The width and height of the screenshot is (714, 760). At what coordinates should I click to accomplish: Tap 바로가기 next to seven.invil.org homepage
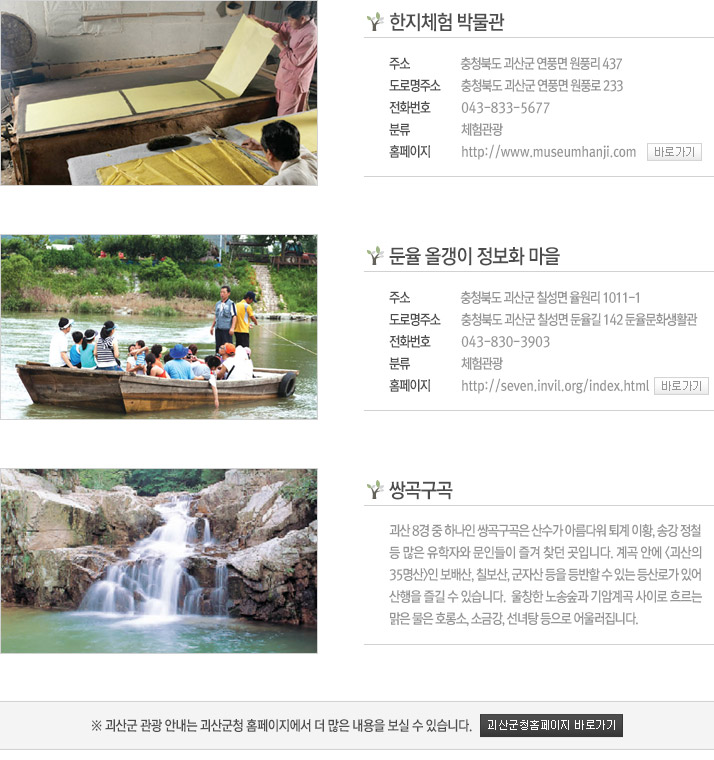(681, 386)
